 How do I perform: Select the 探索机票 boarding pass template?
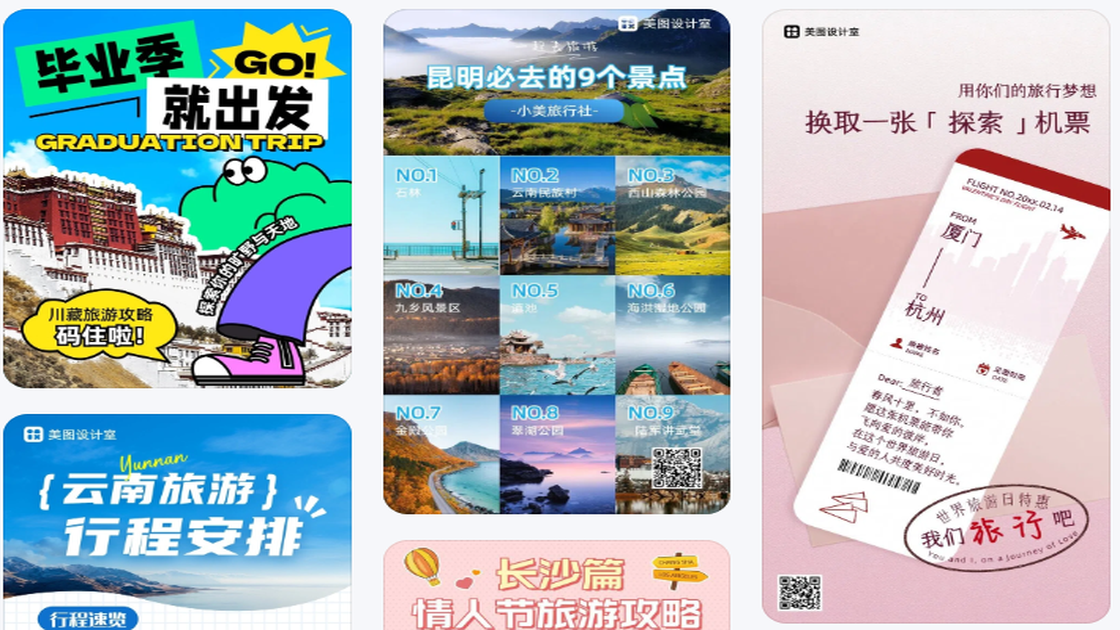coord(936,316)
